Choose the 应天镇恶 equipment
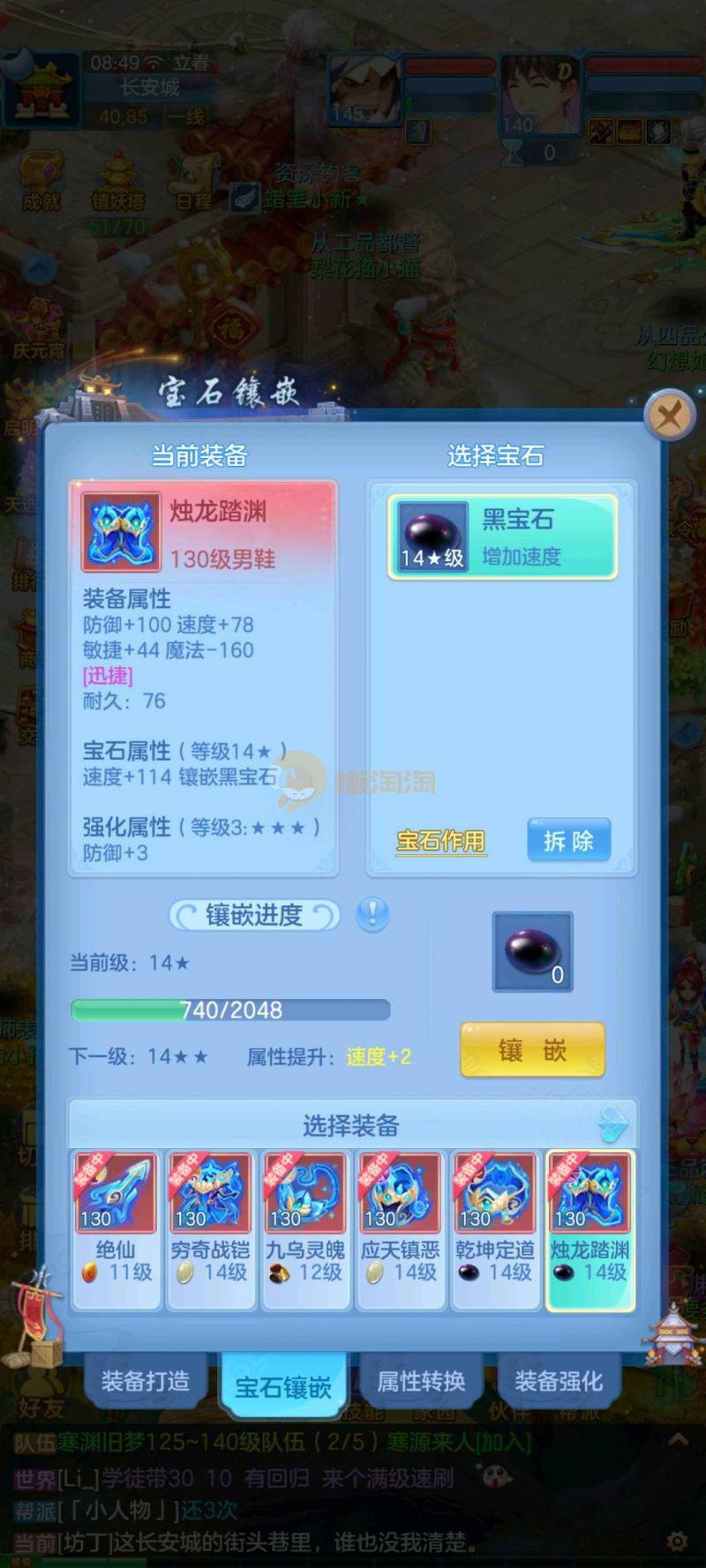706x1568 pixels. click(x=400, y=1228)
